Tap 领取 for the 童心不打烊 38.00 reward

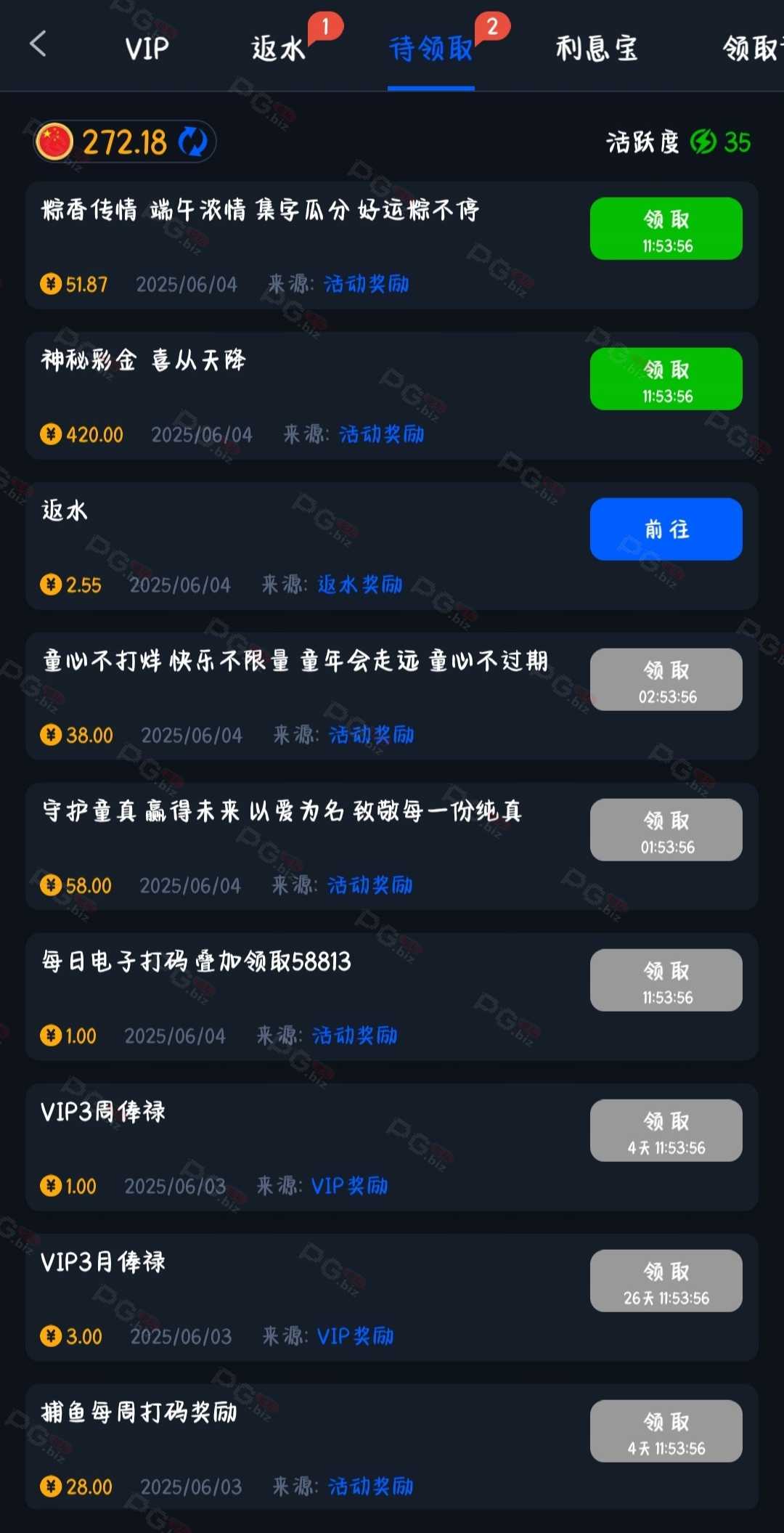click(x=666, y=680)
